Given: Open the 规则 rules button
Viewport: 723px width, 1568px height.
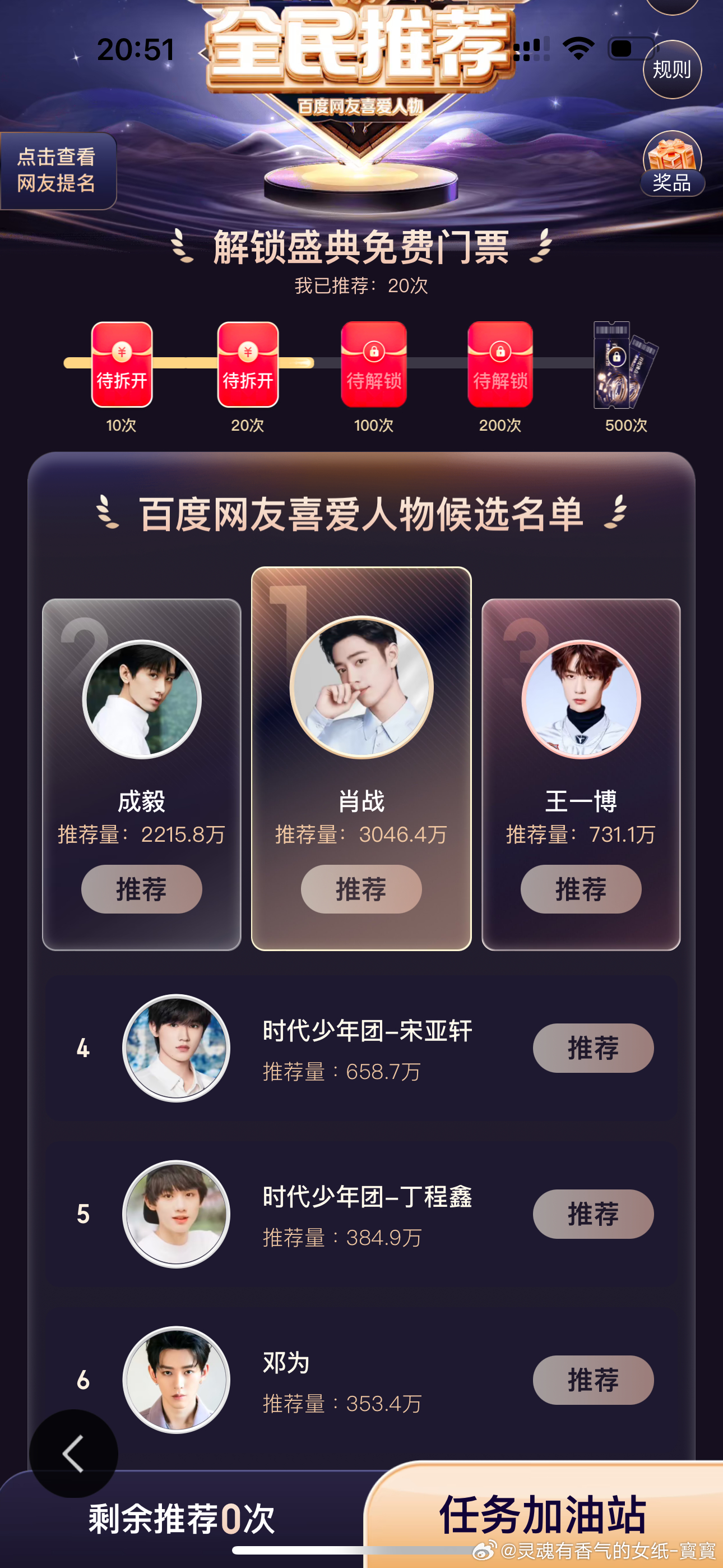Looking at the screenshot, I should (672, 70).
